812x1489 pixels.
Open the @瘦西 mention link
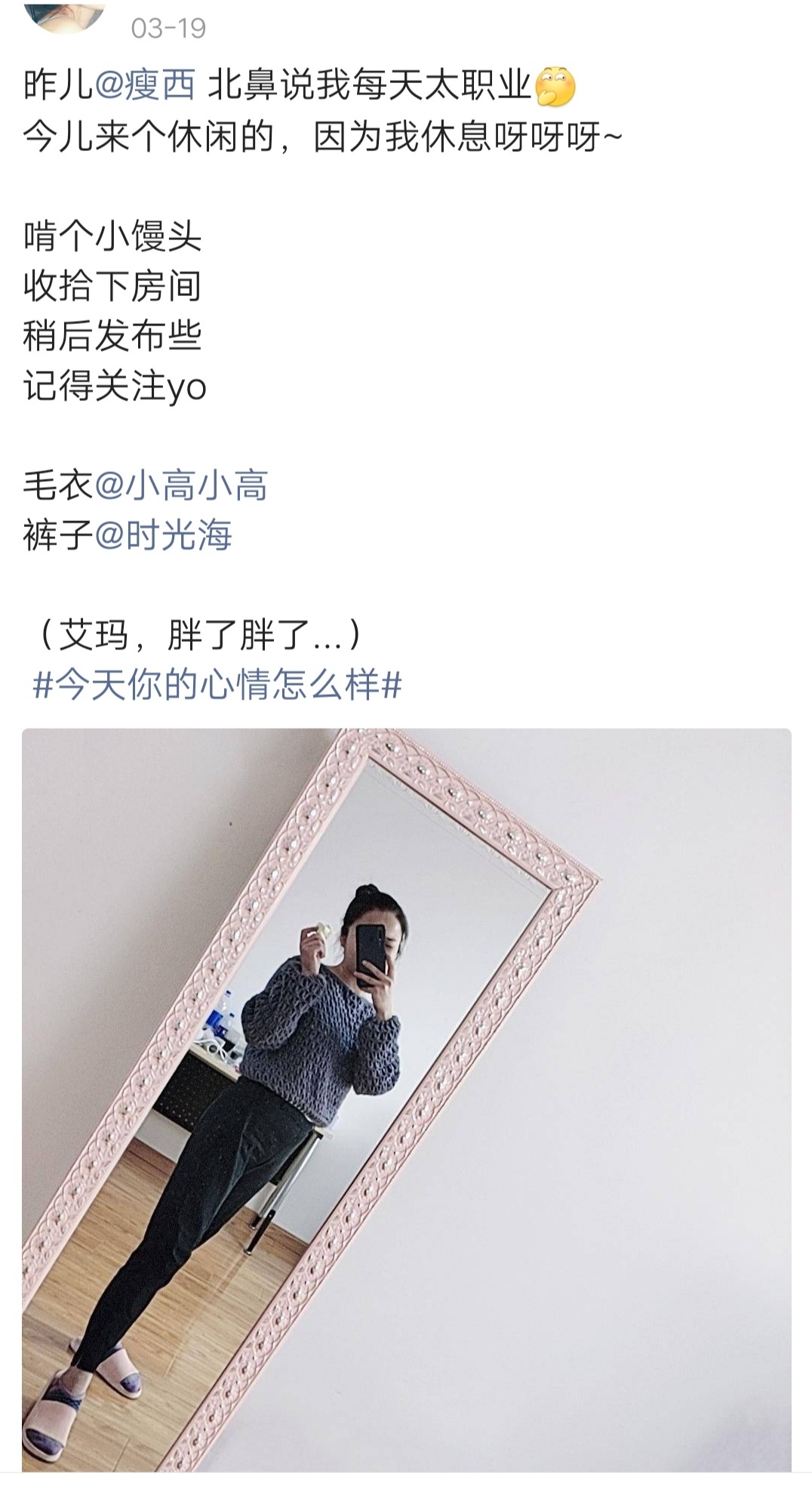pos(145,84)
